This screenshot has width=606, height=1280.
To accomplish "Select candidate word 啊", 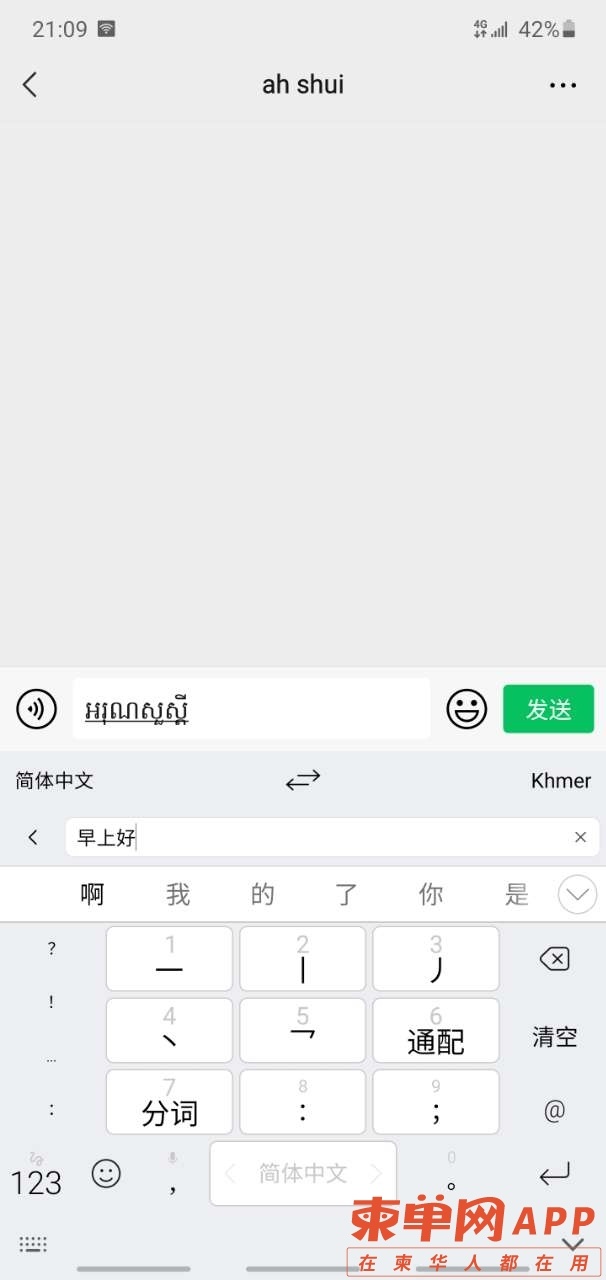I will (92, 894).
